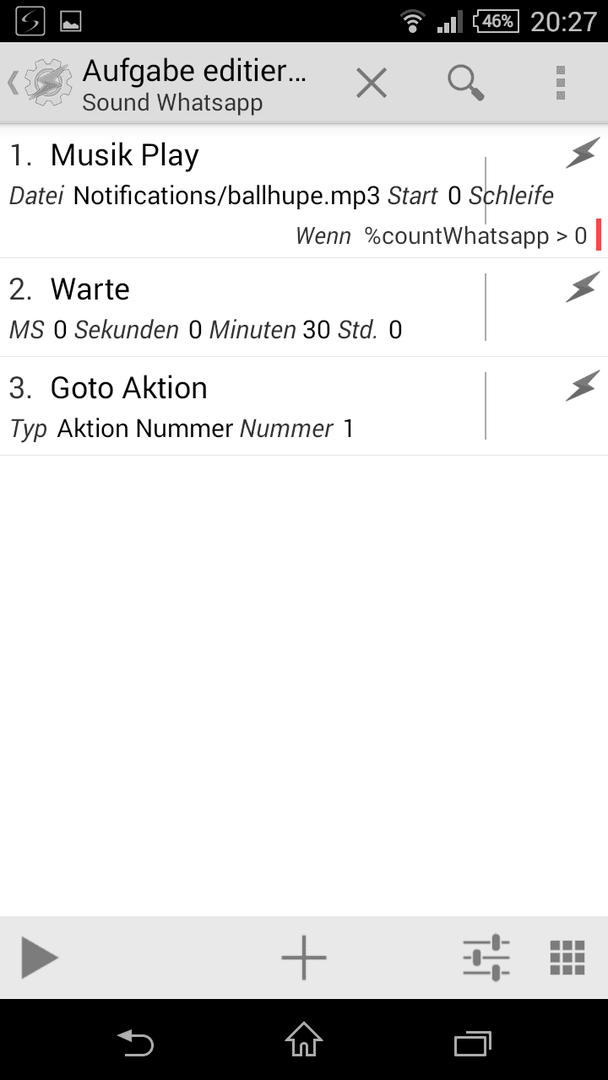Open the search magnifier

pos(466,83)
